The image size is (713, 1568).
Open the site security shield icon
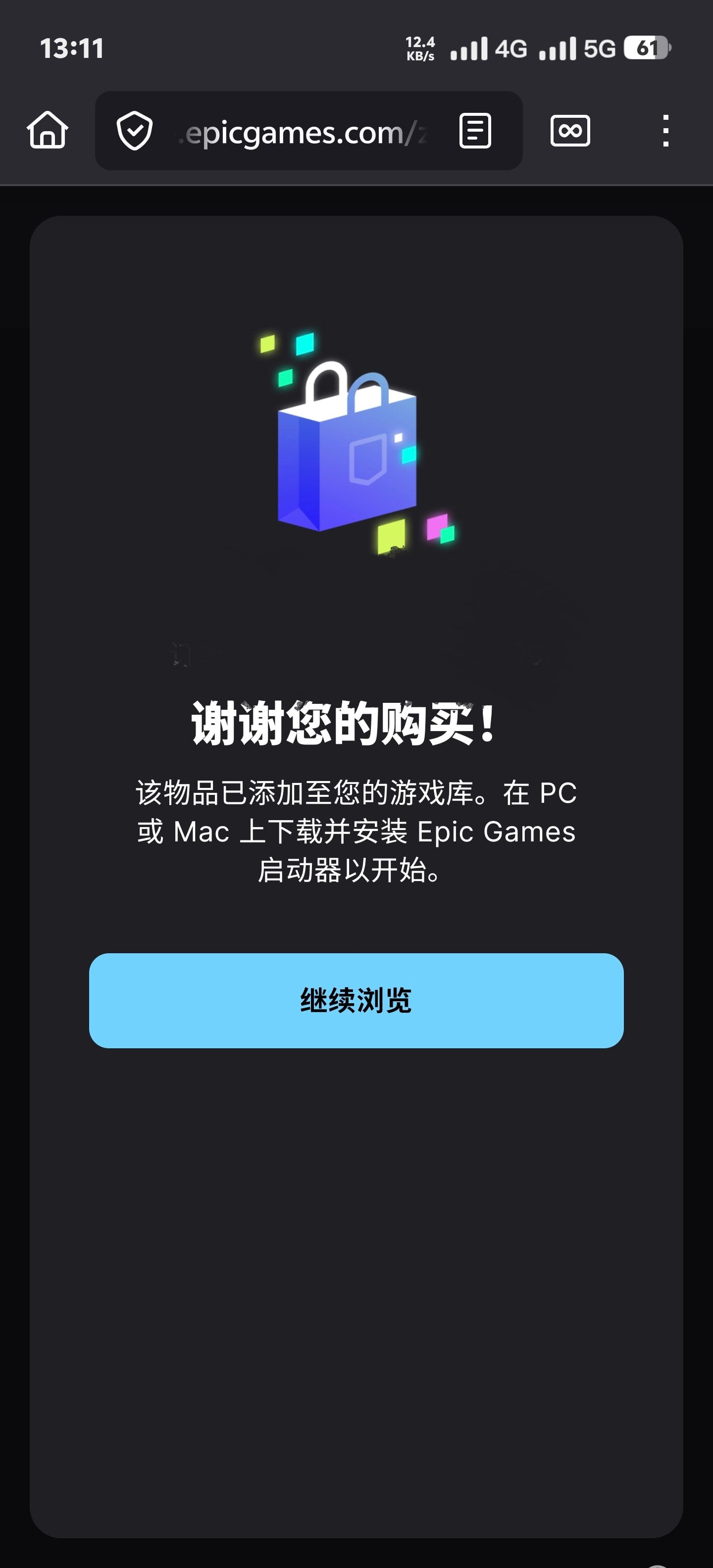pyautogui.click(x=135, y=130)
